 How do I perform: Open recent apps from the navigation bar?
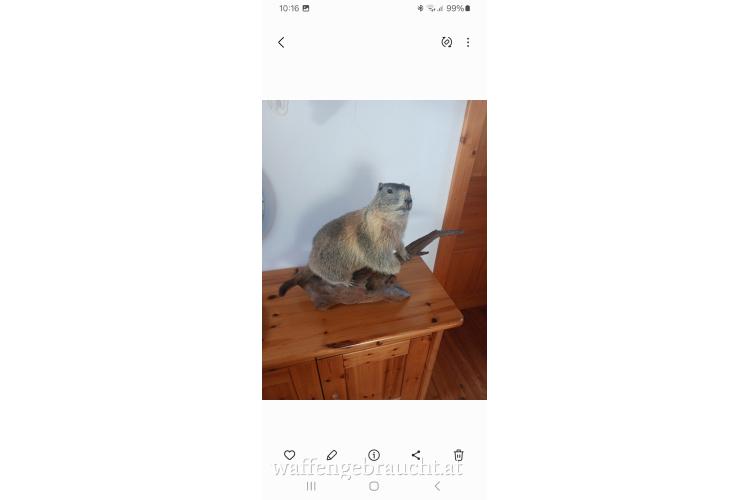pos(311,486)
